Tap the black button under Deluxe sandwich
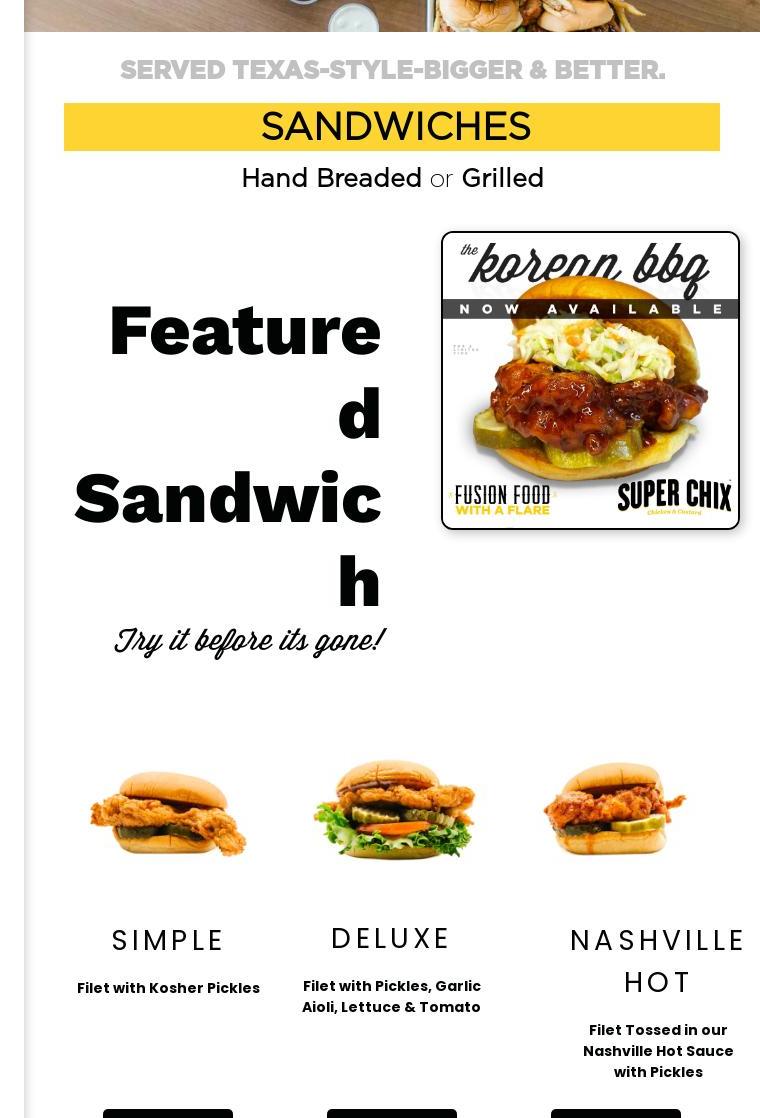The image size is (760, 1118). (392, 1113)
